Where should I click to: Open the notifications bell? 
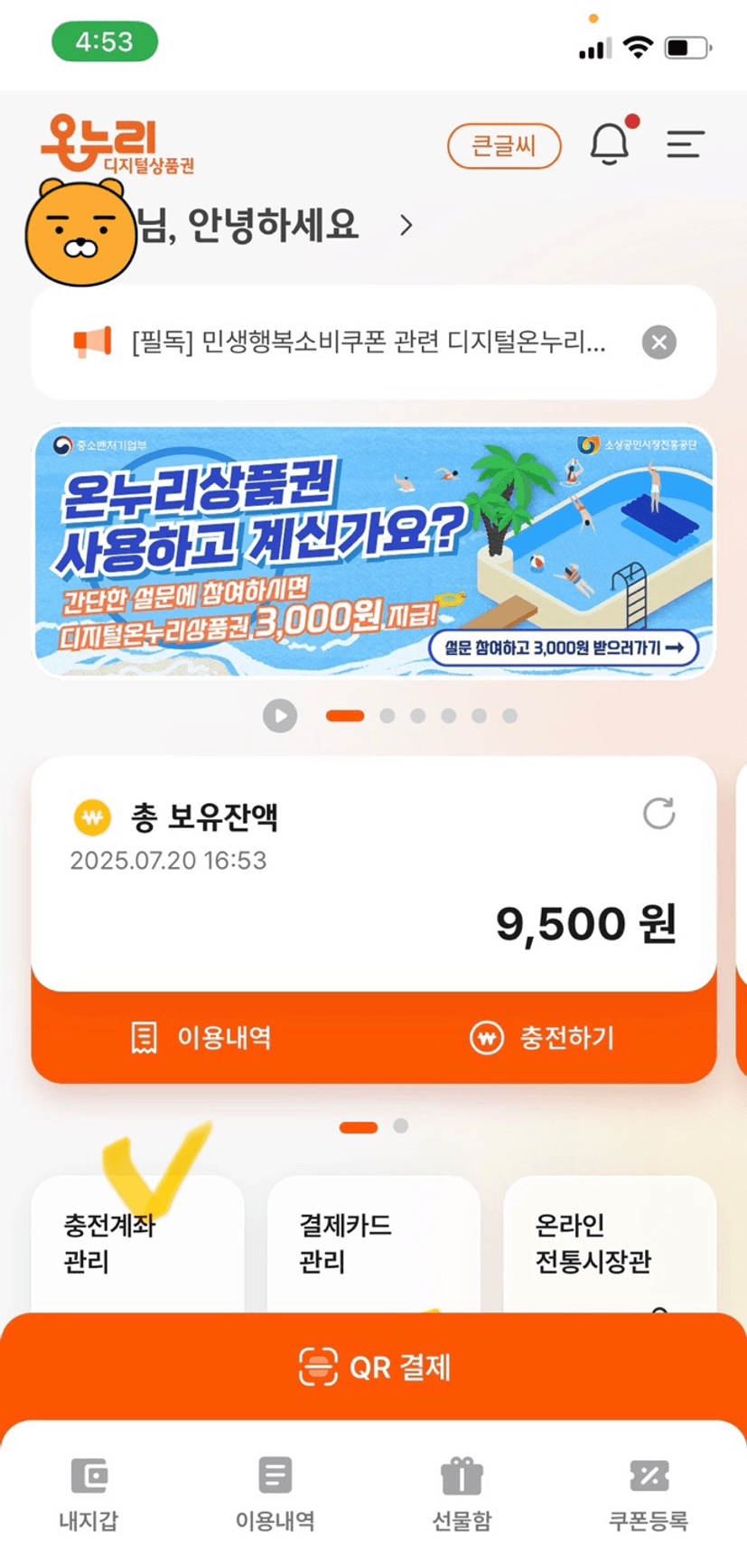point(611,143)
